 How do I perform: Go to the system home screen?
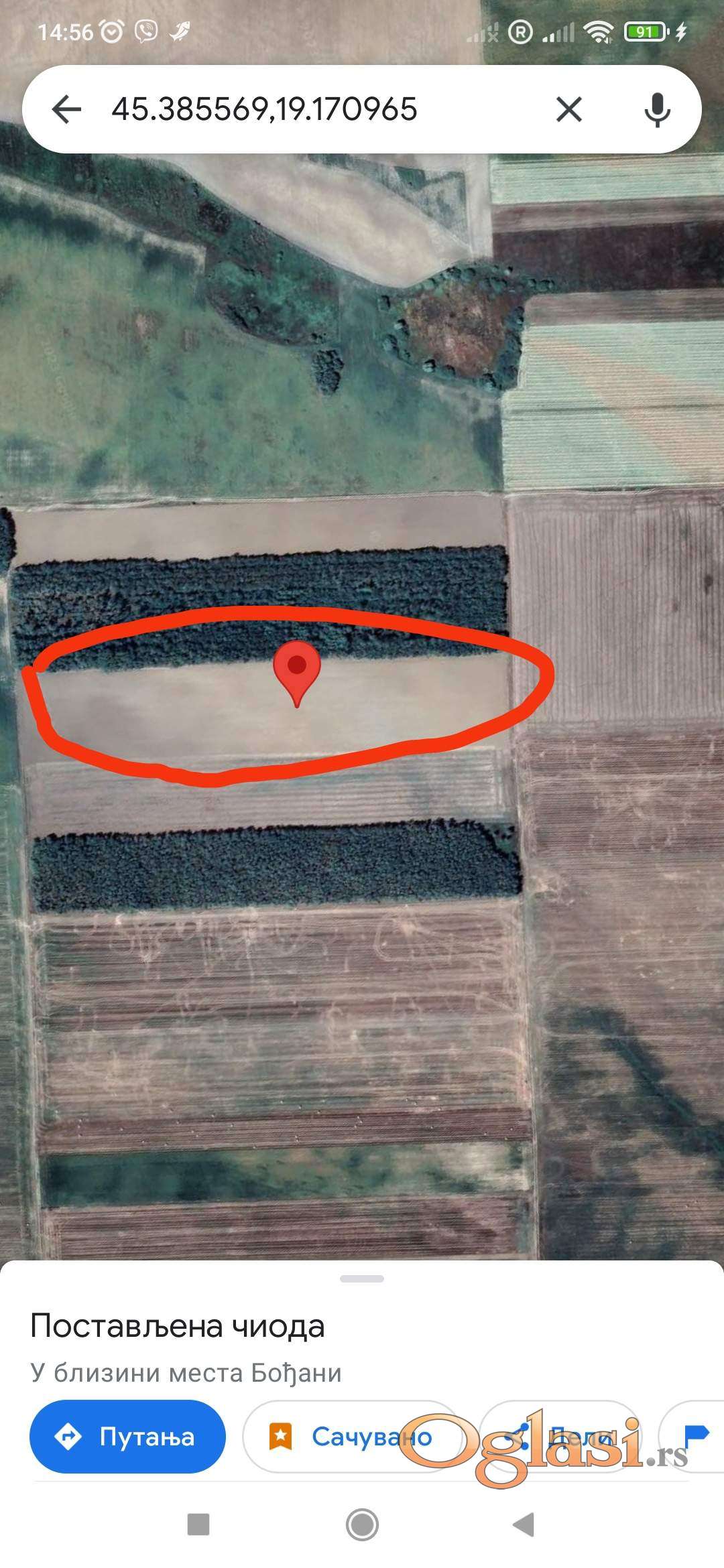(362, 1525)
